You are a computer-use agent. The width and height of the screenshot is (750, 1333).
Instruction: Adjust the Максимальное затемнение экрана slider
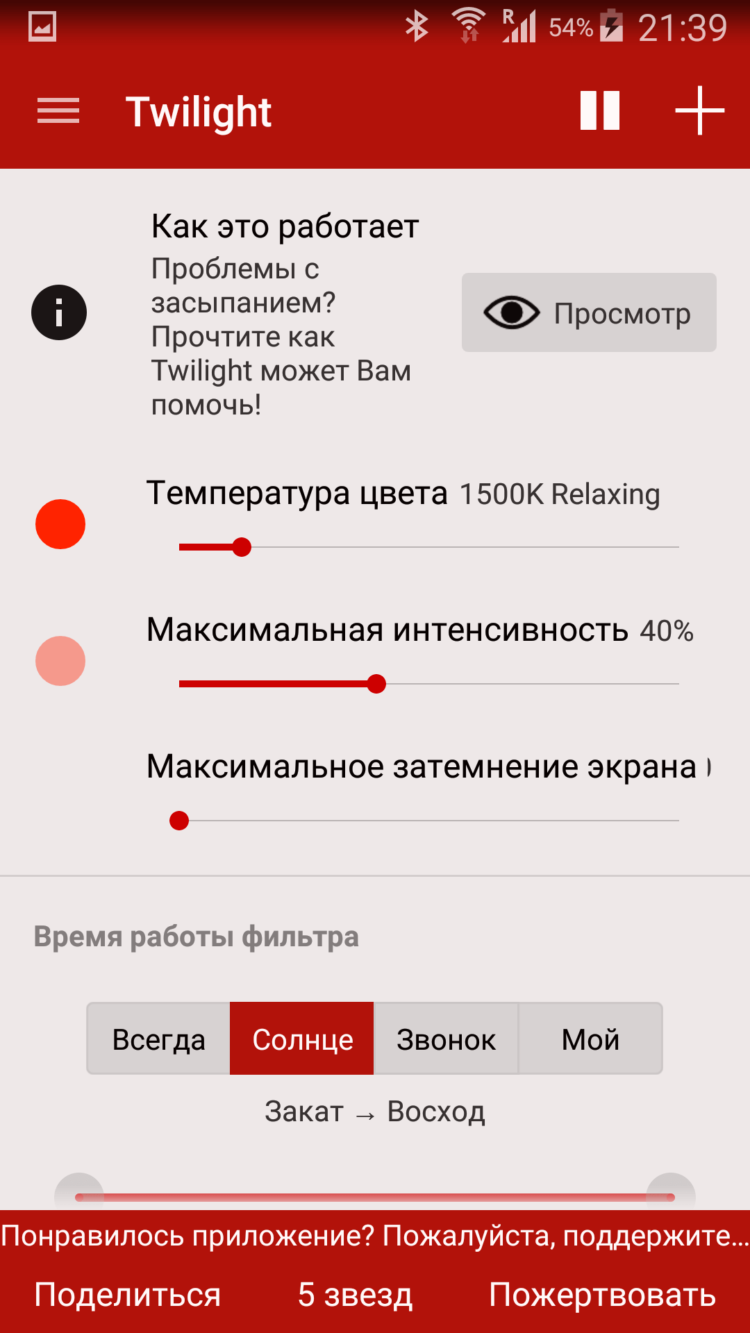(179, 821)
